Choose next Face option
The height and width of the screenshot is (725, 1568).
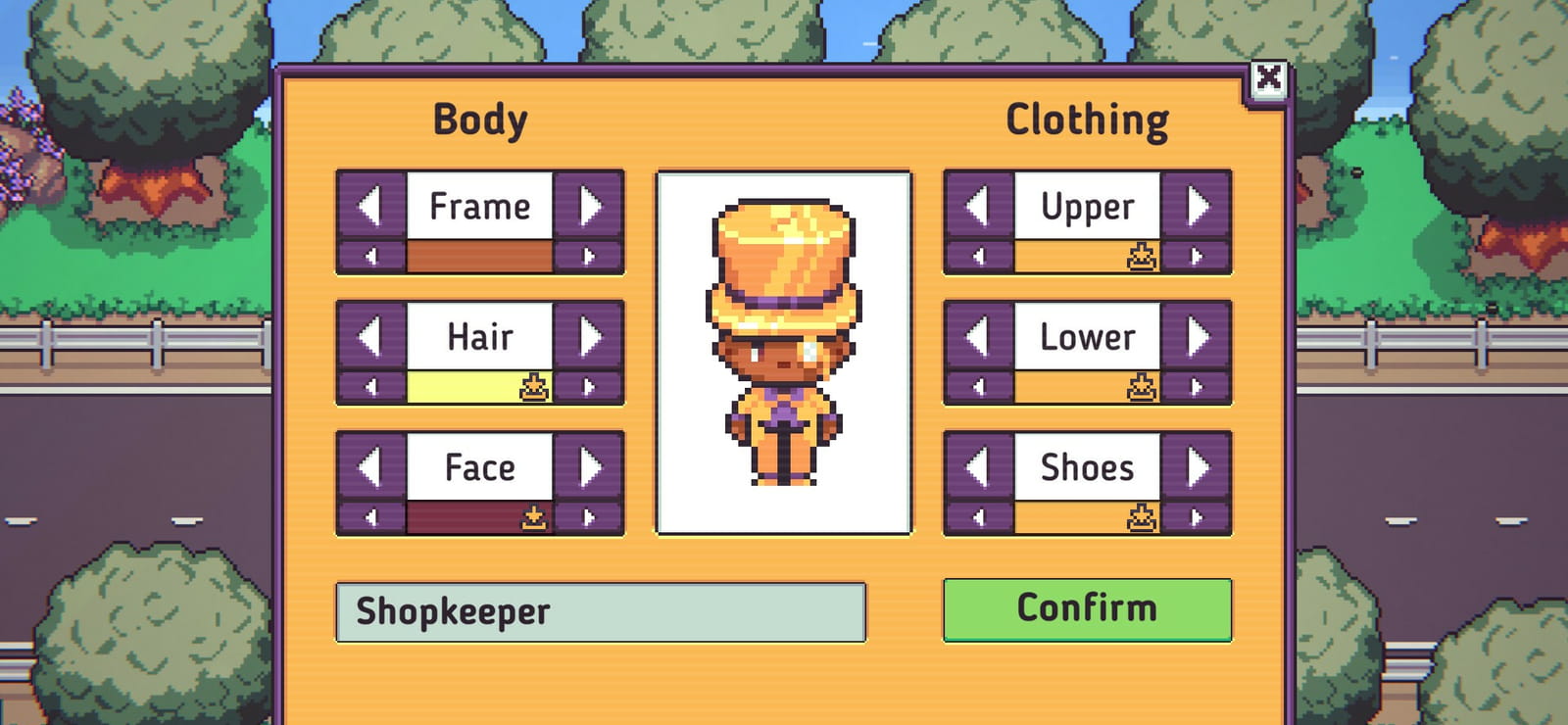[589, 467]
